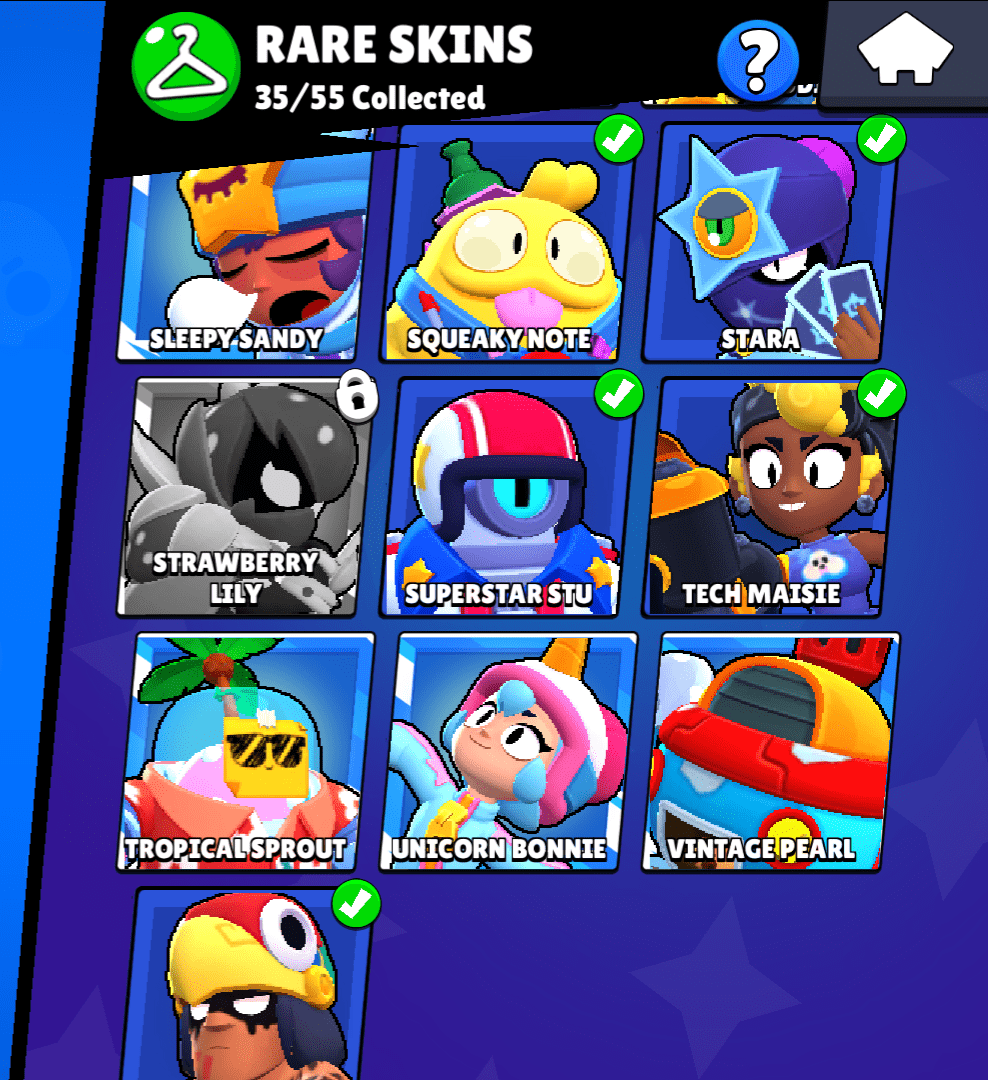Open the parrot-hat skin at the bottom

click(250, 985)
